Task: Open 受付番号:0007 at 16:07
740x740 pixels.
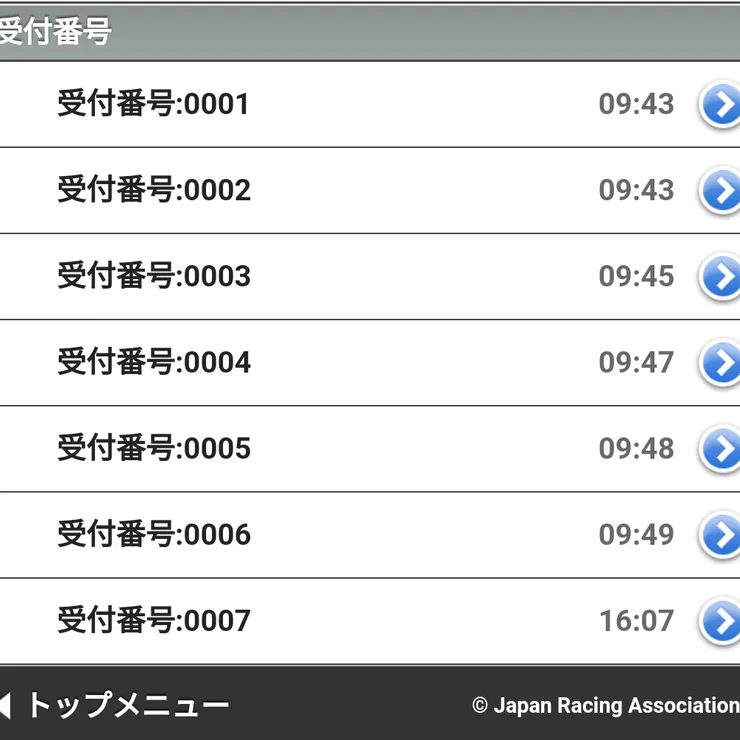Action: click(x=370, y=620)
